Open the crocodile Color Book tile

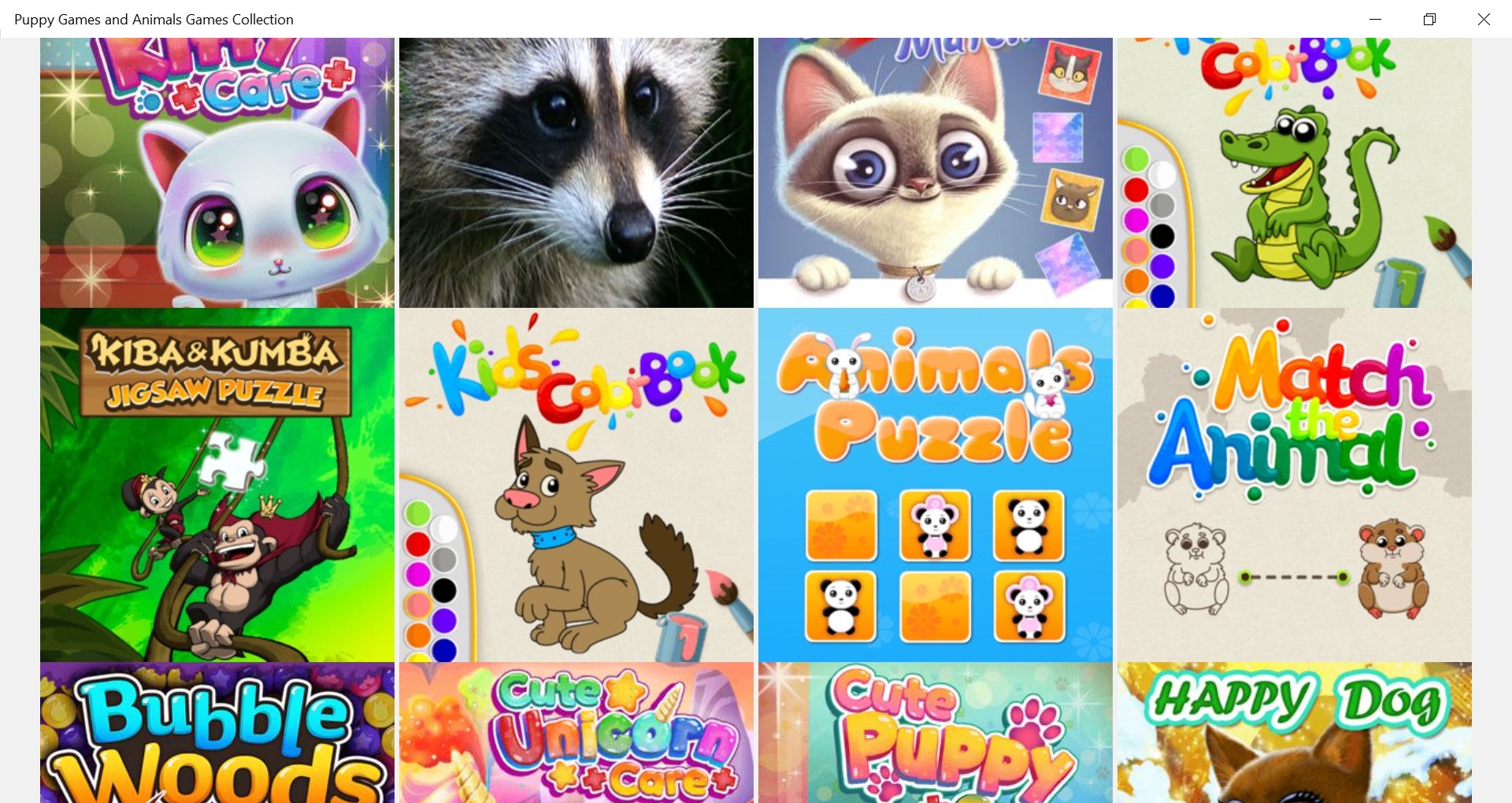(1294, 173)
